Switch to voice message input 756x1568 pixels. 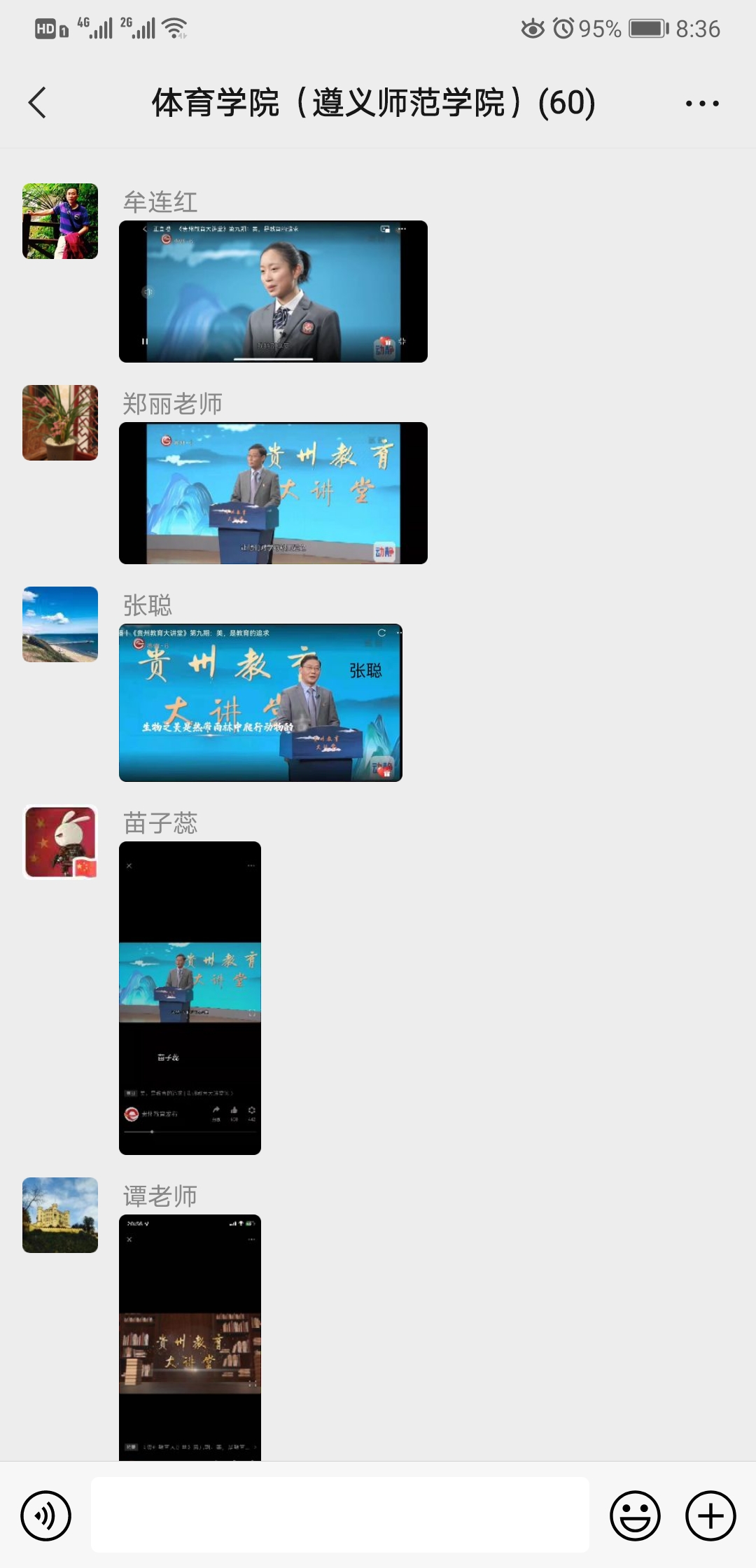(x=46, y=1515)
